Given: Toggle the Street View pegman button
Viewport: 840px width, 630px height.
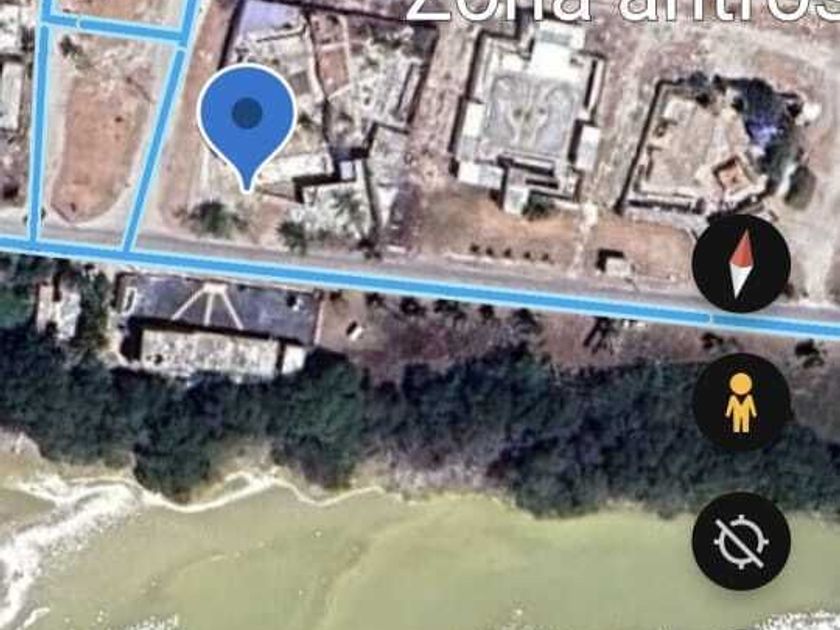Looking at the screenshot, I should point(741,402).
